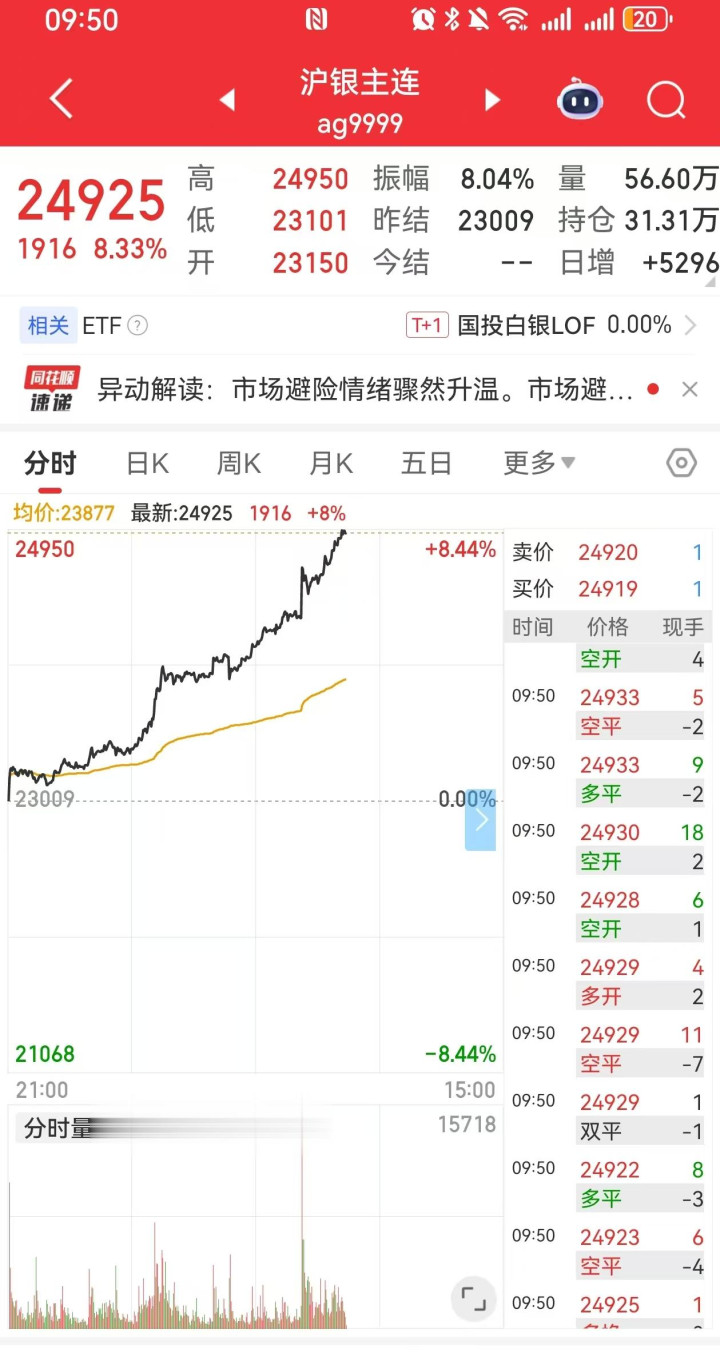
Task: Switch to the 周K tab
Action: point(238,463)
